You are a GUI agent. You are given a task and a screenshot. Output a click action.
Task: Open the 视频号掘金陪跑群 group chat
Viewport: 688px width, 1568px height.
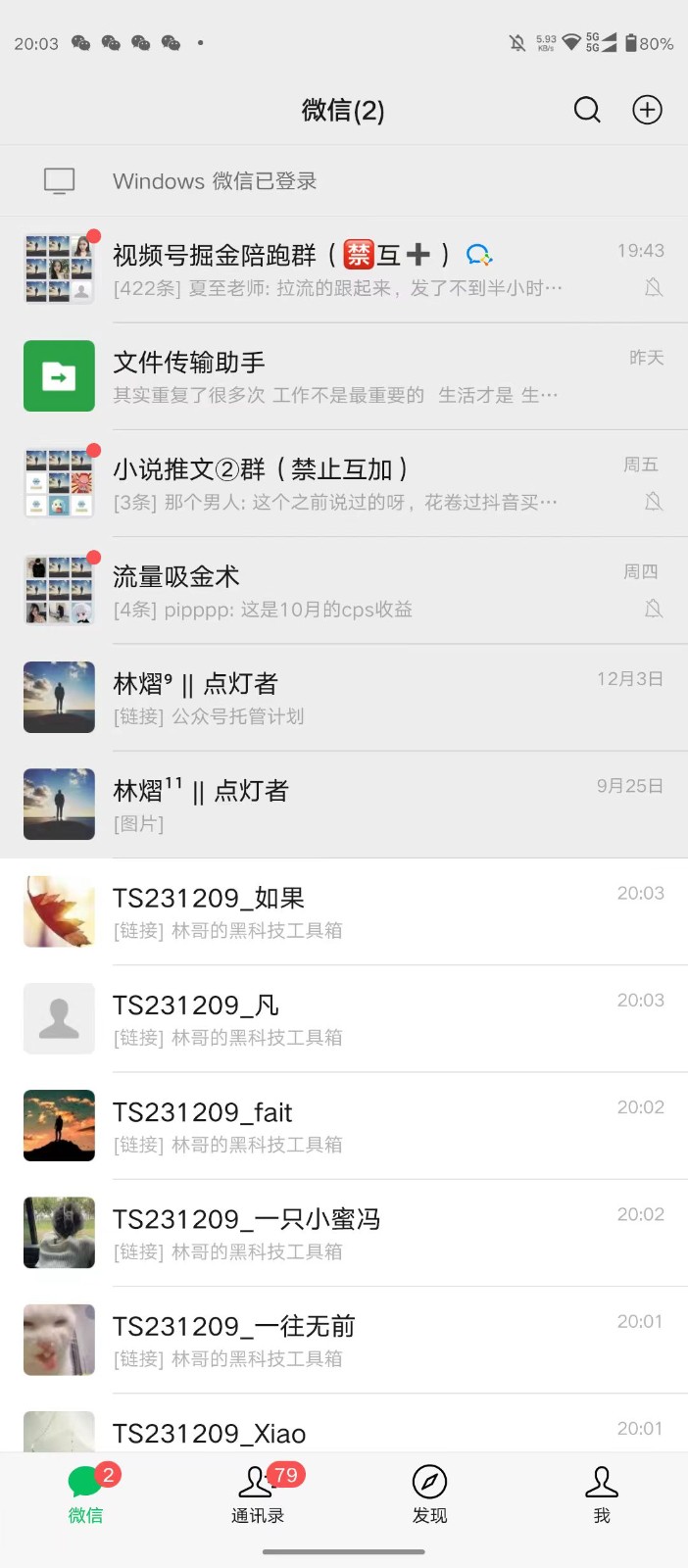pos(344,269)
